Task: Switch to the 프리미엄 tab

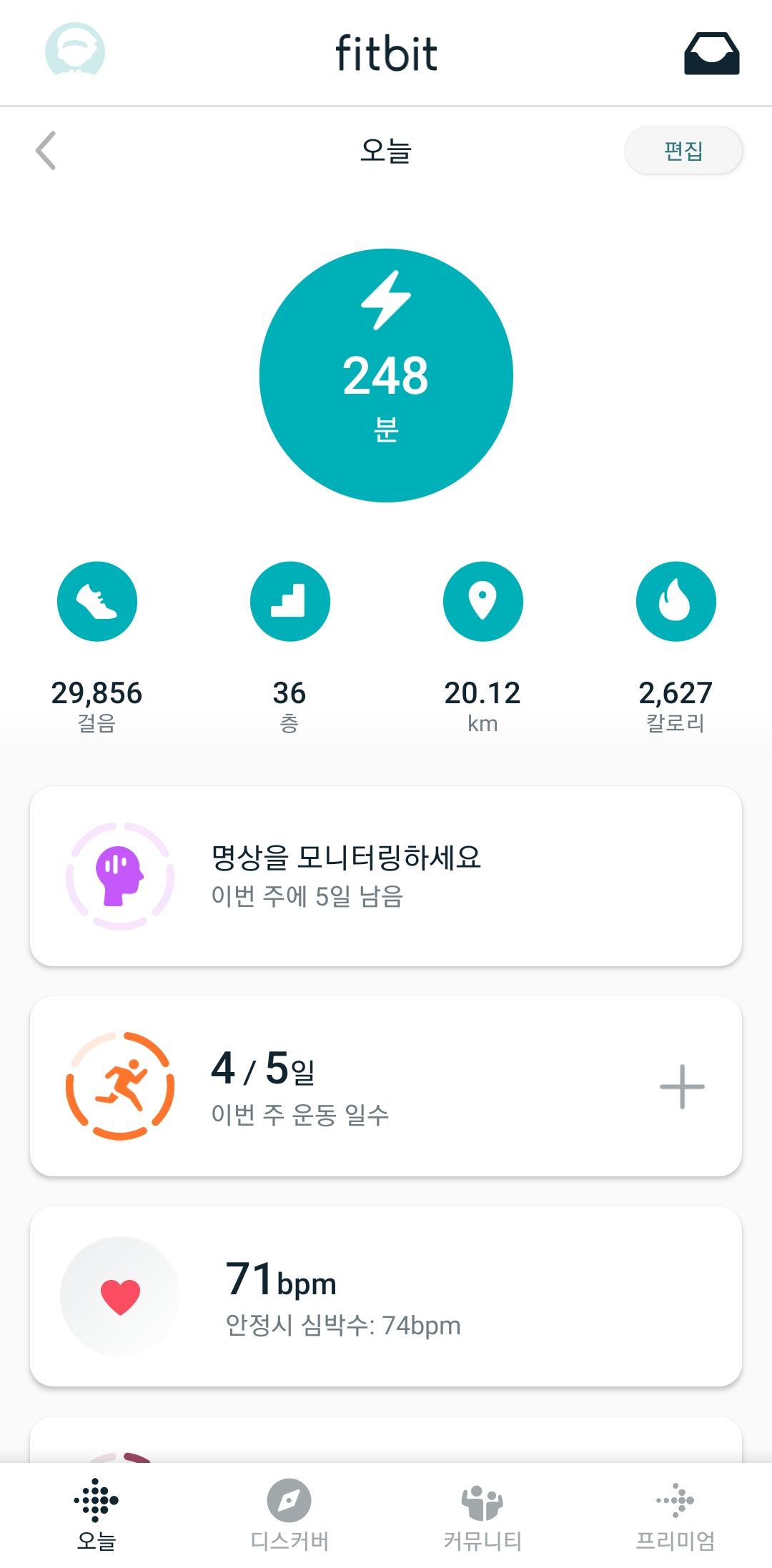Action: (x=675, y=1515)
